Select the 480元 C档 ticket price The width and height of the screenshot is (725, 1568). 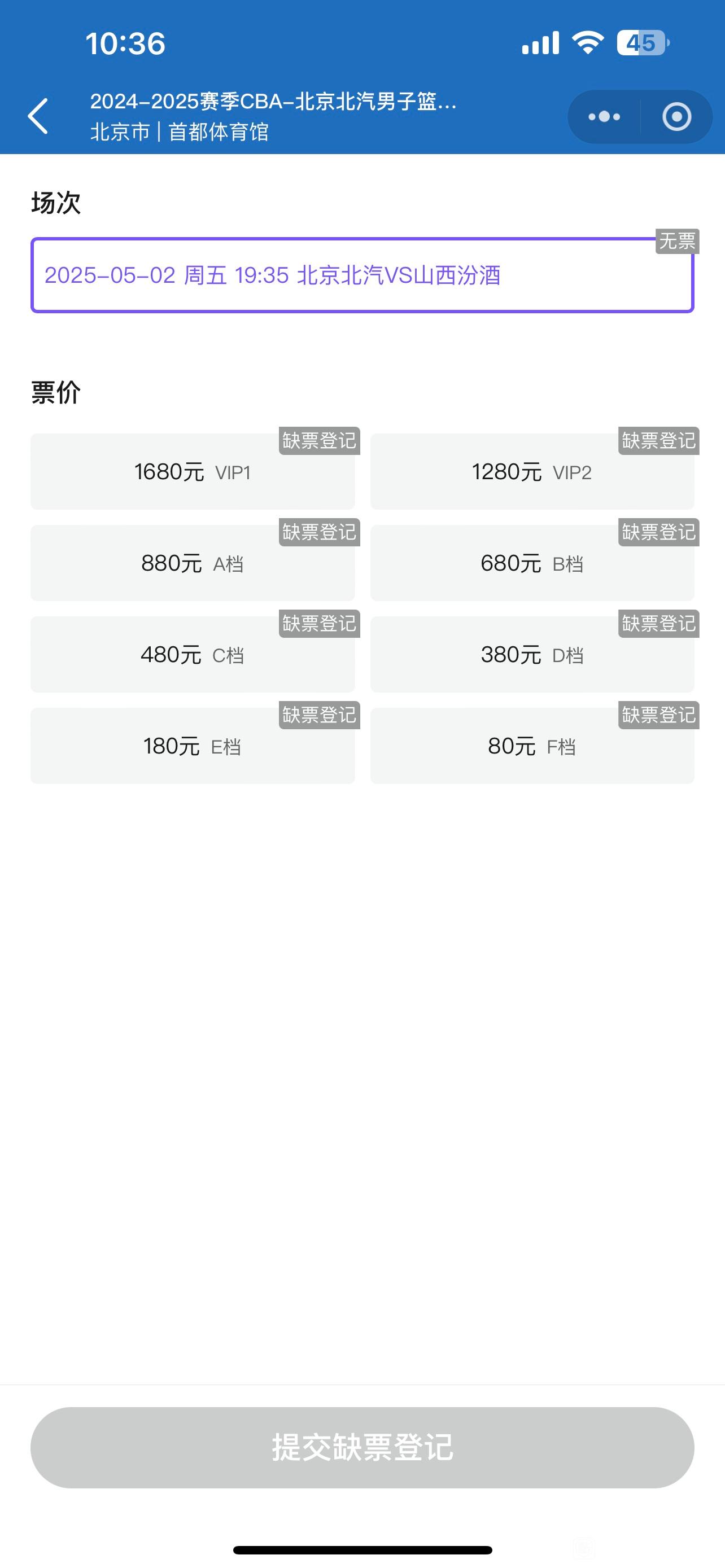click(193, 654)
